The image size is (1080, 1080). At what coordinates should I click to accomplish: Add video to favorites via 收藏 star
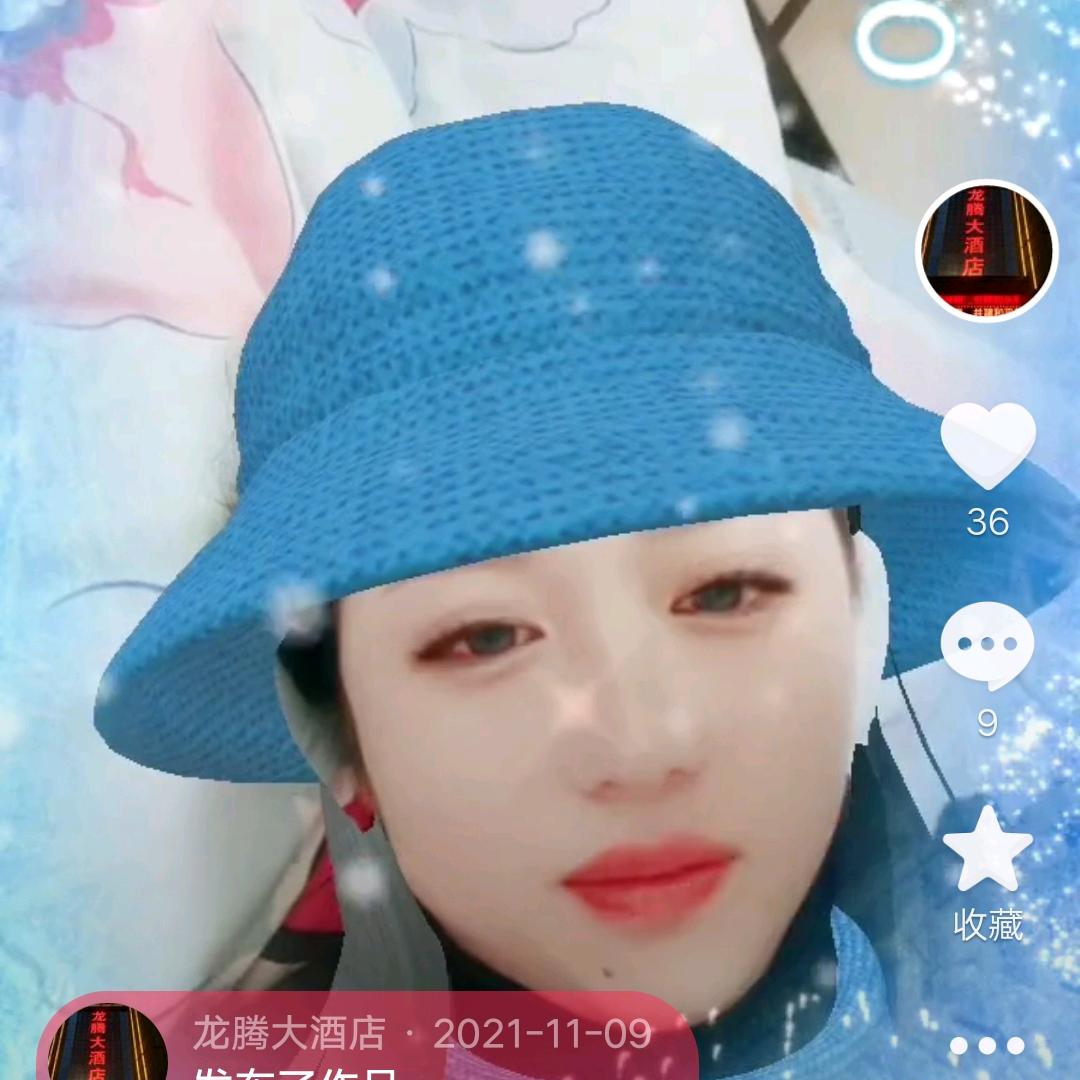[987, 852]
